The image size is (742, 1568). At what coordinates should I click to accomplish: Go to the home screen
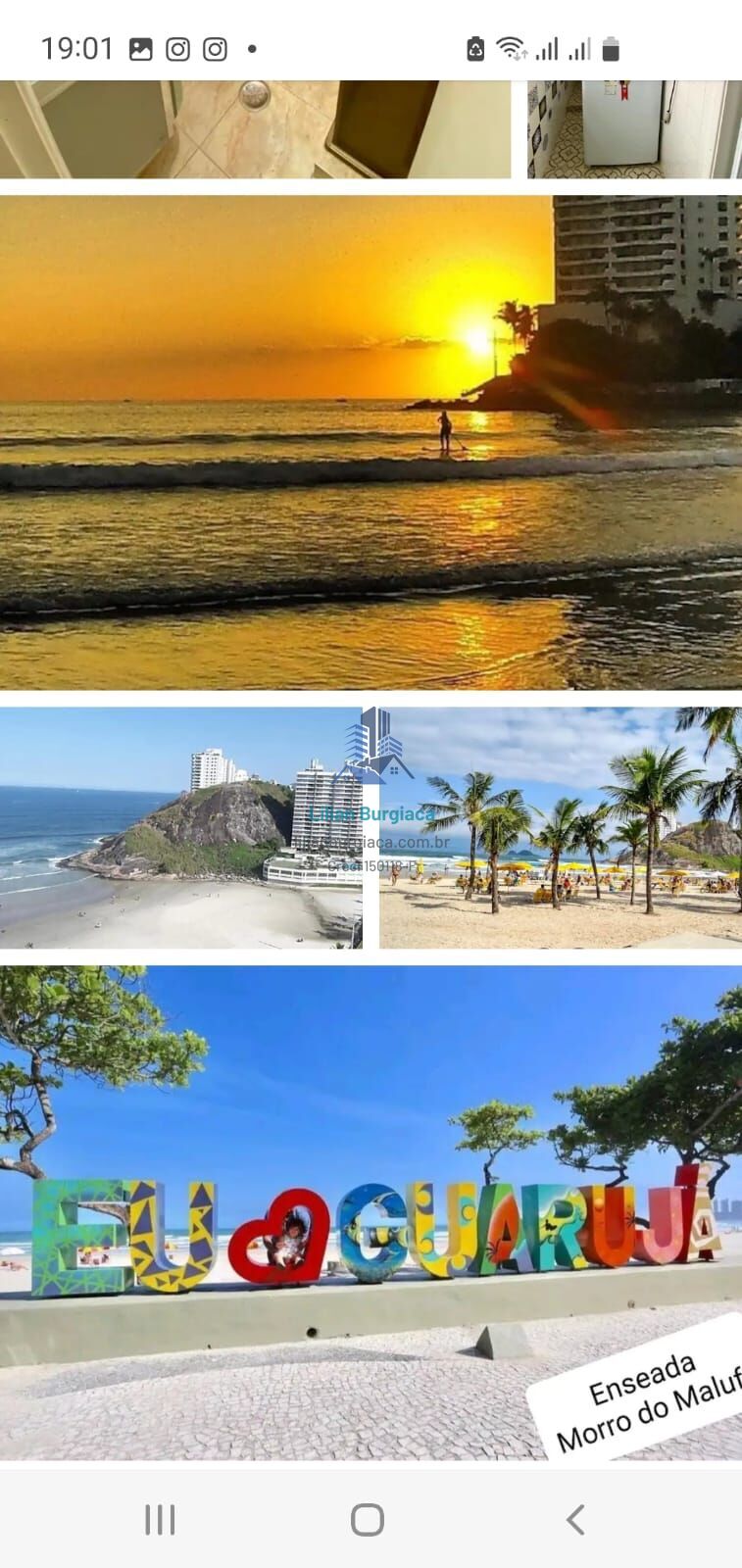pos(368,1519)
